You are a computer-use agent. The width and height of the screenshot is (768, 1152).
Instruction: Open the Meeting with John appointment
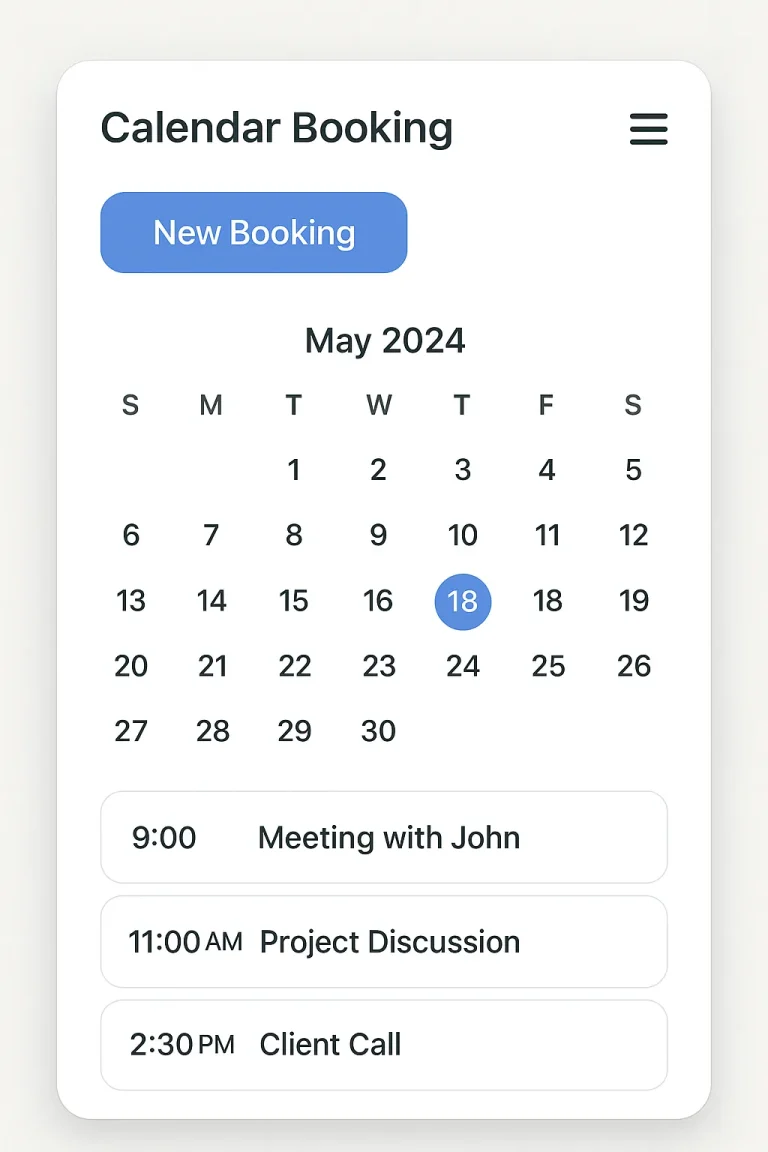pyautogui.click(x=384, y=838)
